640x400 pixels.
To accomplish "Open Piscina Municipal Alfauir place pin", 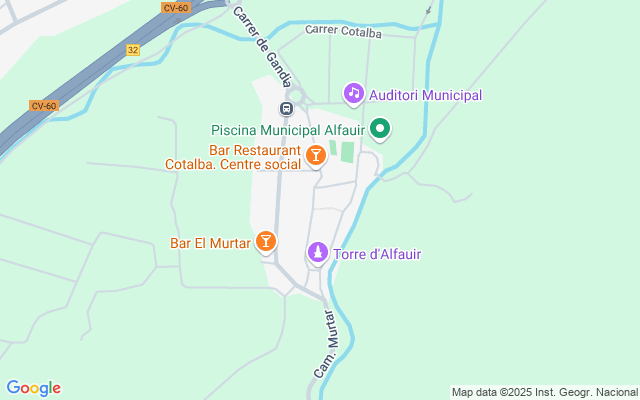I will click(380, 129).
